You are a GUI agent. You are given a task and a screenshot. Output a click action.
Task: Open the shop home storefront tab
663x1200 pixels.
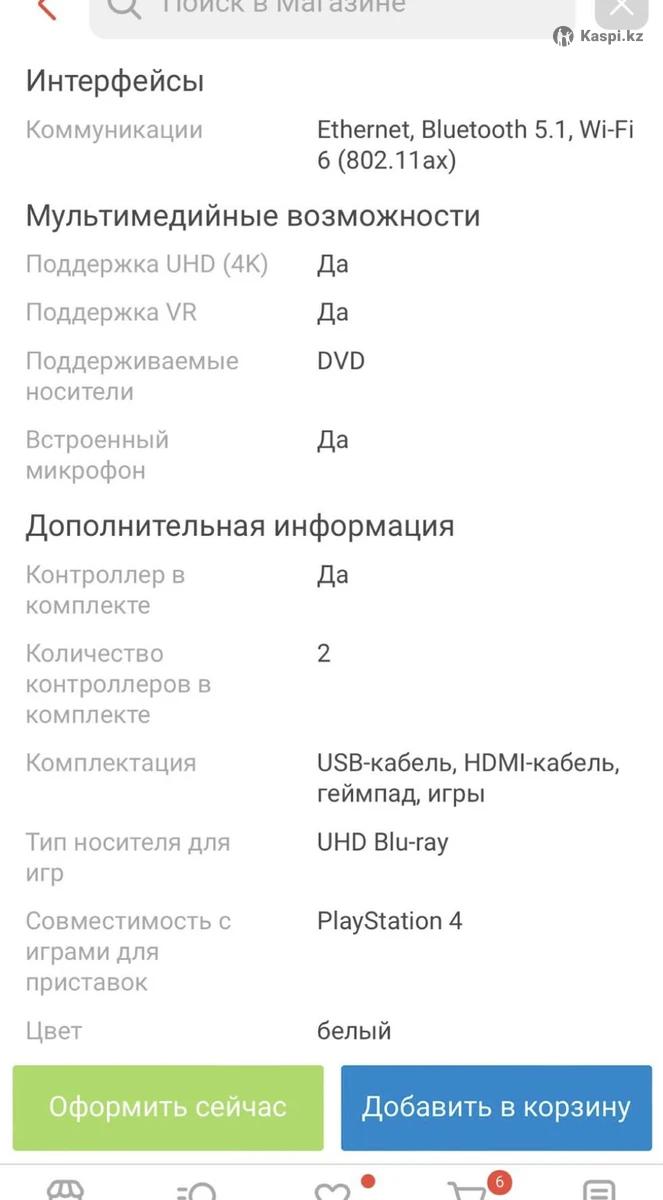coord(66,1190)
